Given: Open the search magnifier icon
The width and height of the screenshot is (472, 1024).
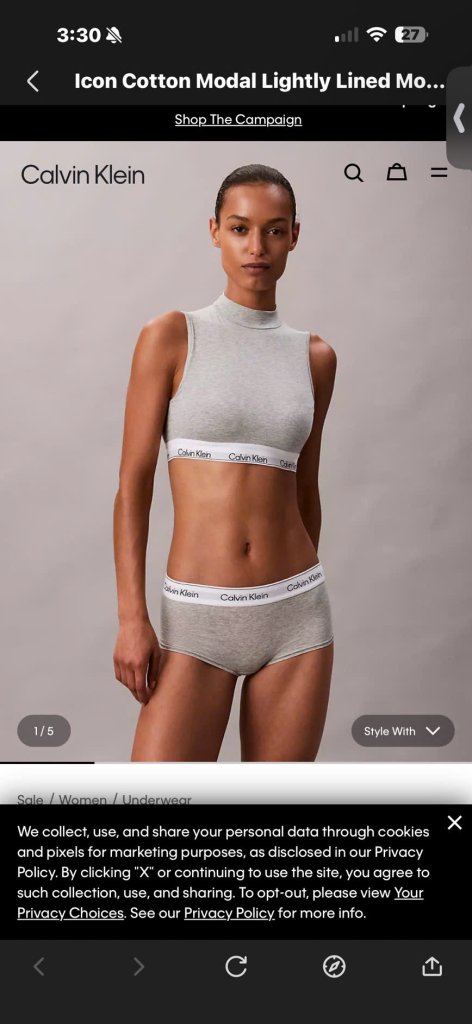Looking at the screenshot, I should pyautogui.click(x=353, y=173).
